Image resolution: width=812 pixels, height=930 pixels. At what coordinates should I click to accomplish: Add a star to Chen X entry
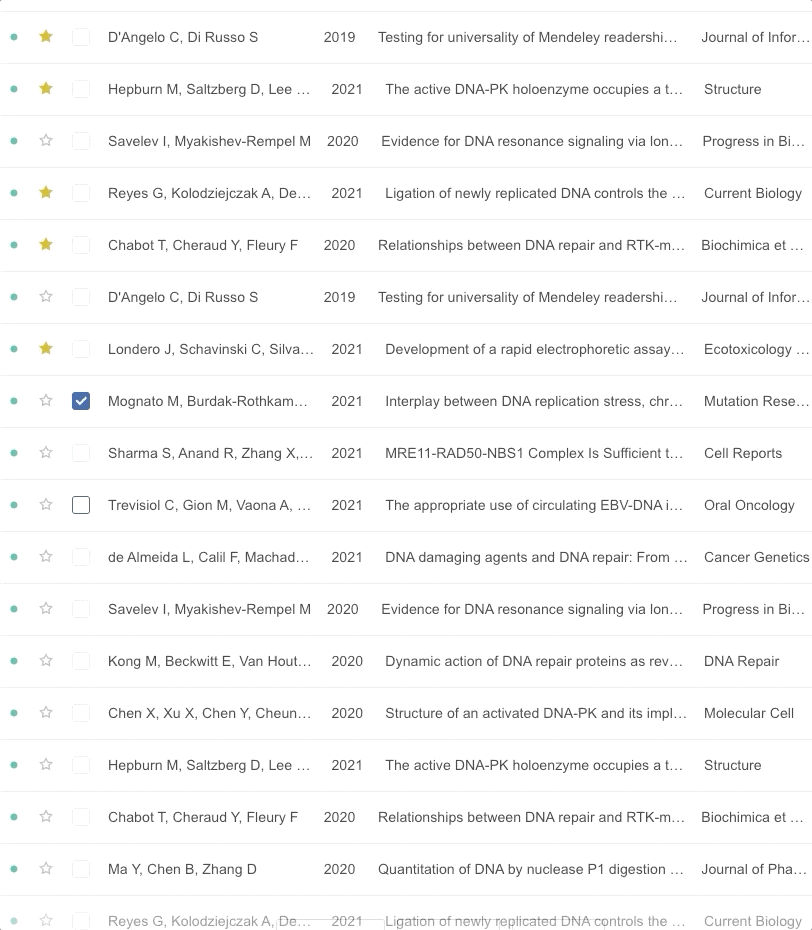46,713
